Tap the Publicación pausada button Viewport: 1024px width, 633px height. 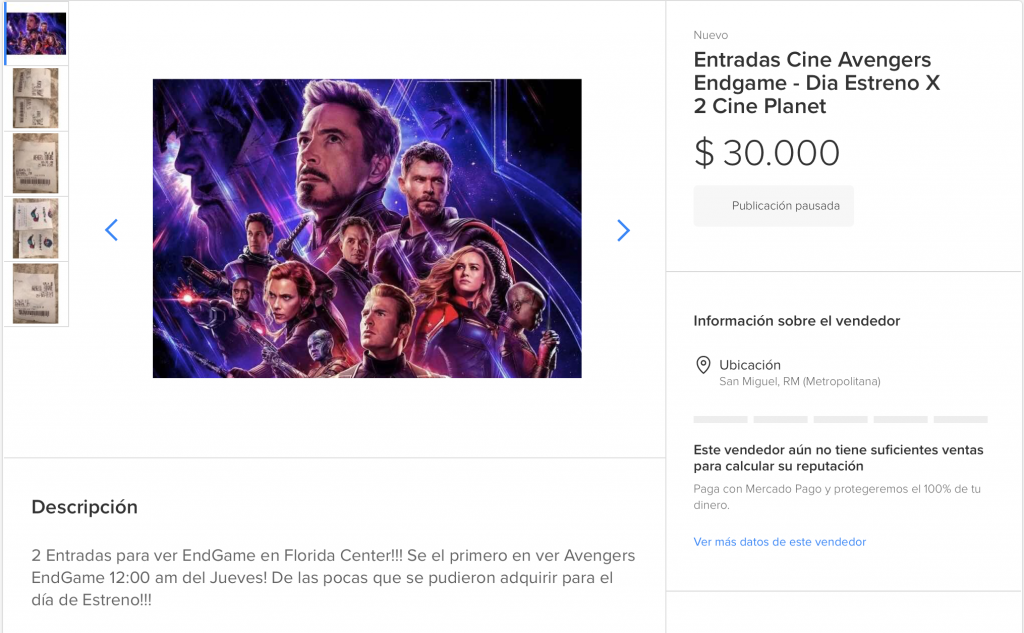773,206
